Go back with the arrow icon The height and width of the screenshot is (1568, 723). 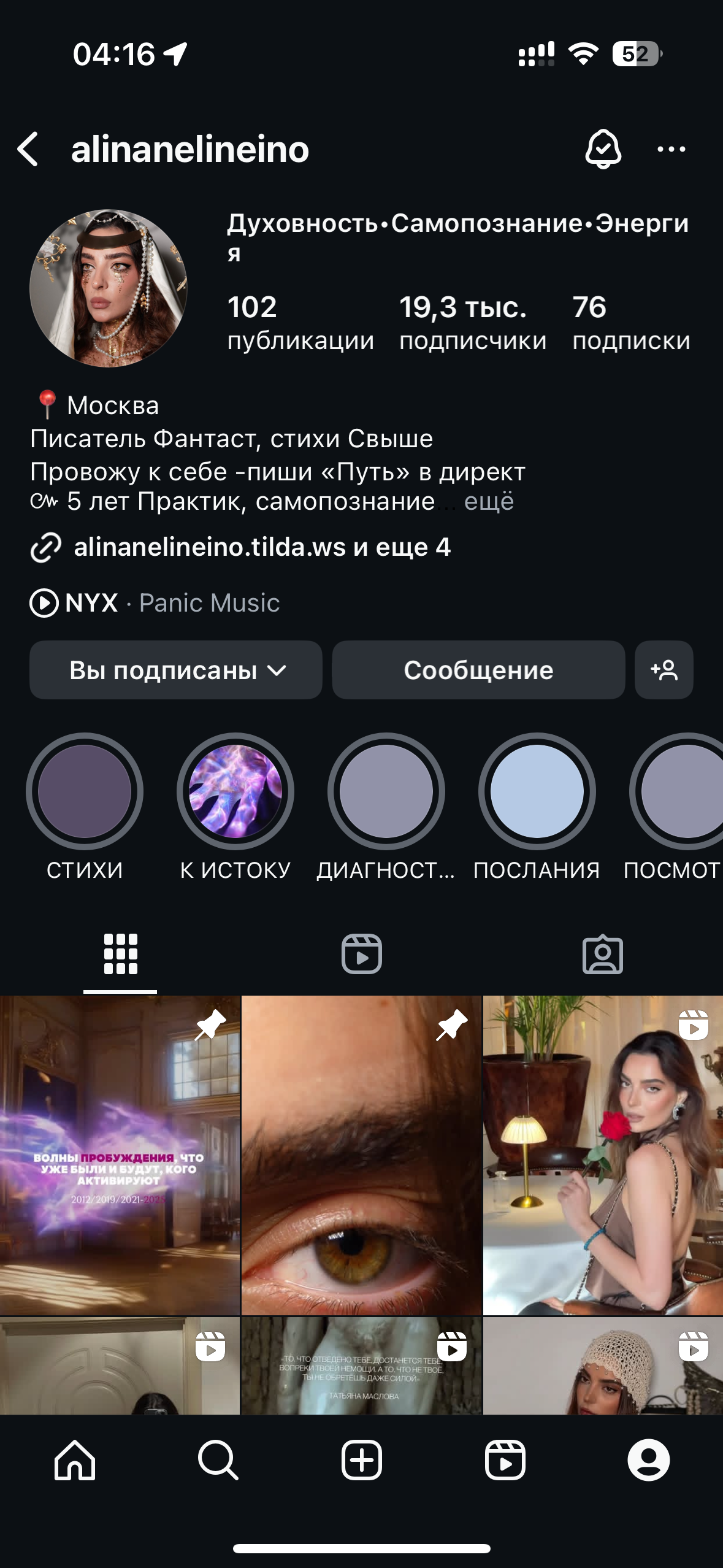coord(28,149)
